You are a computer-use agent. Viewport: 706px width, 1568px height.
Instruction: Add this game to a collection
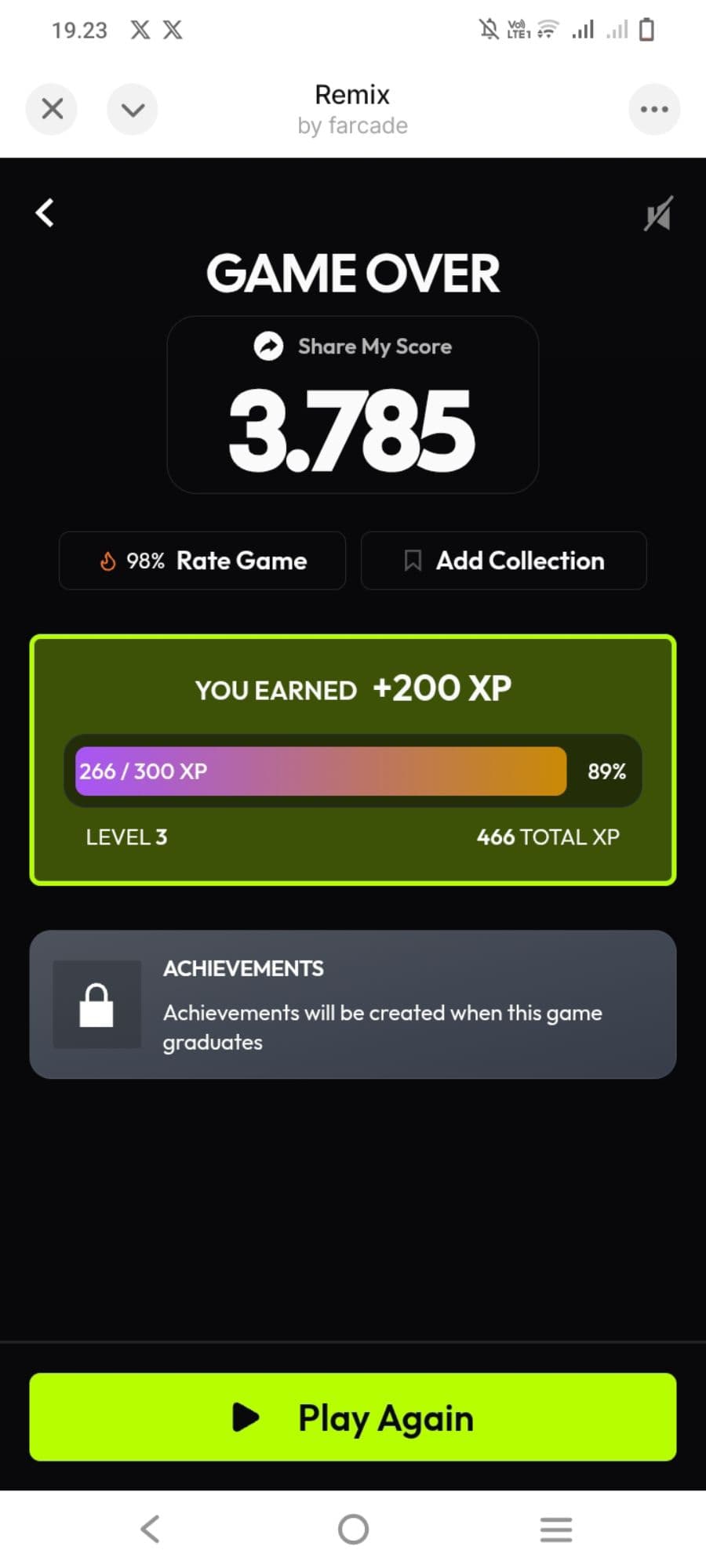[504, 561]
